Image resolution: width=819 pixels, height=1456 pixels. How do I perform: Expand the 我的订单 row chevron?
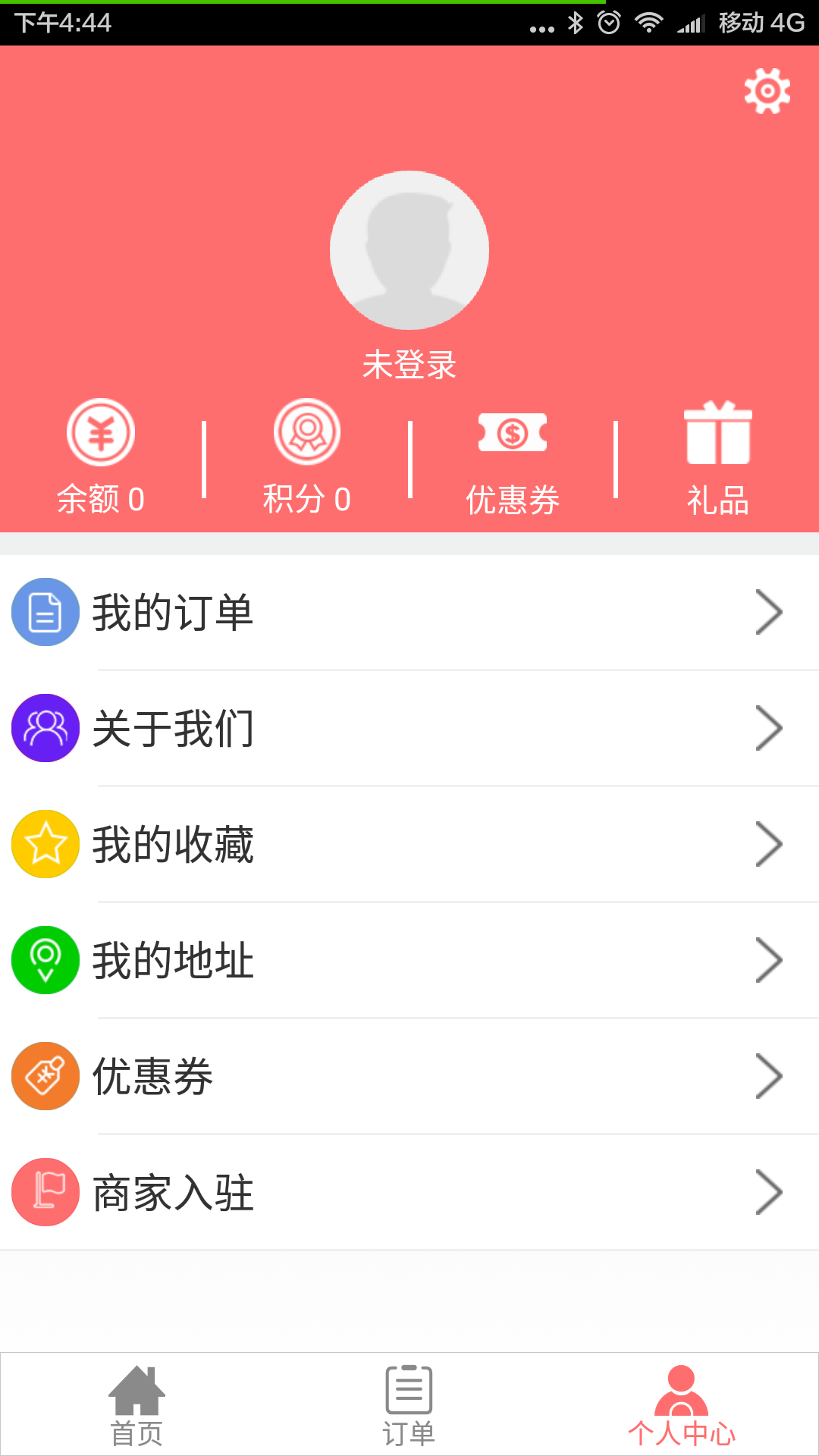point(769,611)
